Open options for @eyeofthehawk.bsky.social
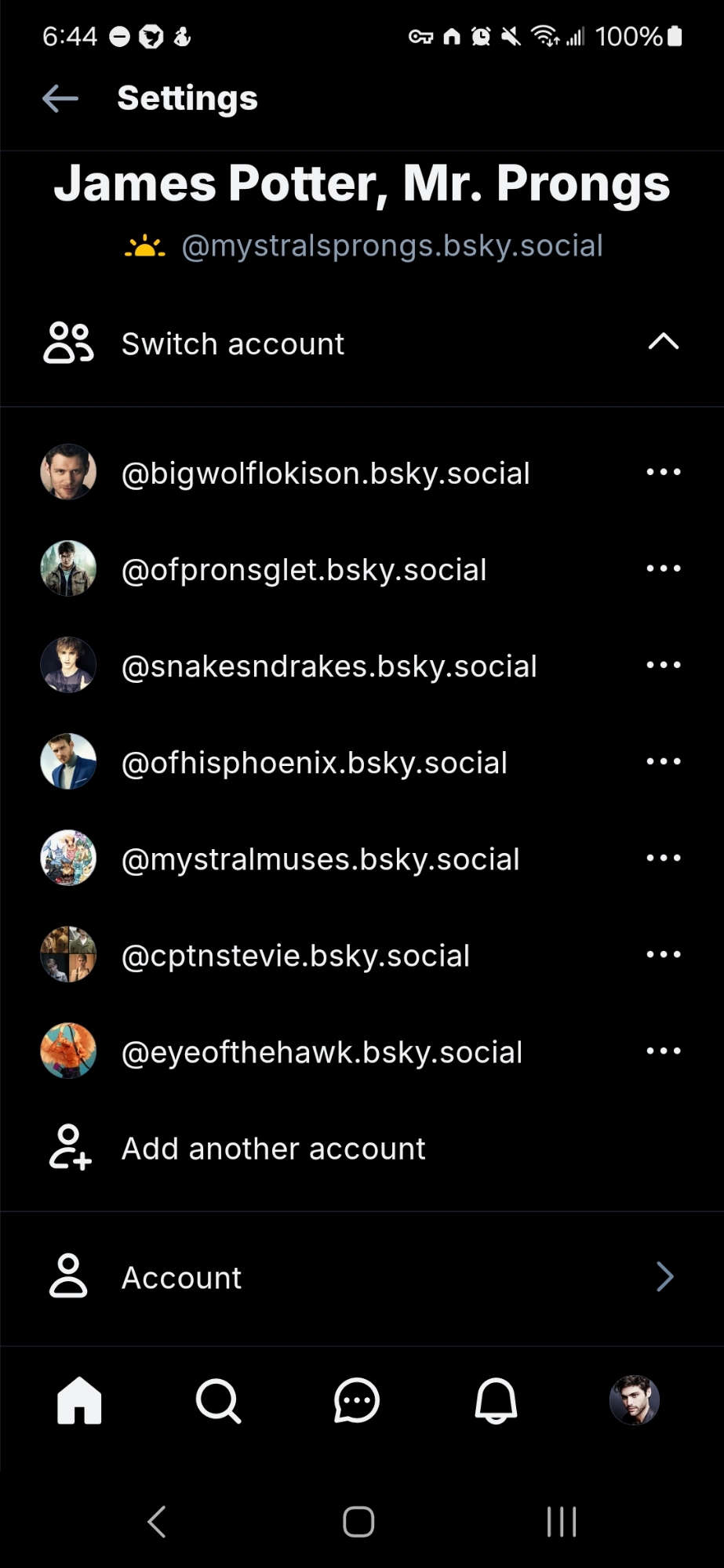This screenshot has height=1568, width=724. (x=663, y=1051)
